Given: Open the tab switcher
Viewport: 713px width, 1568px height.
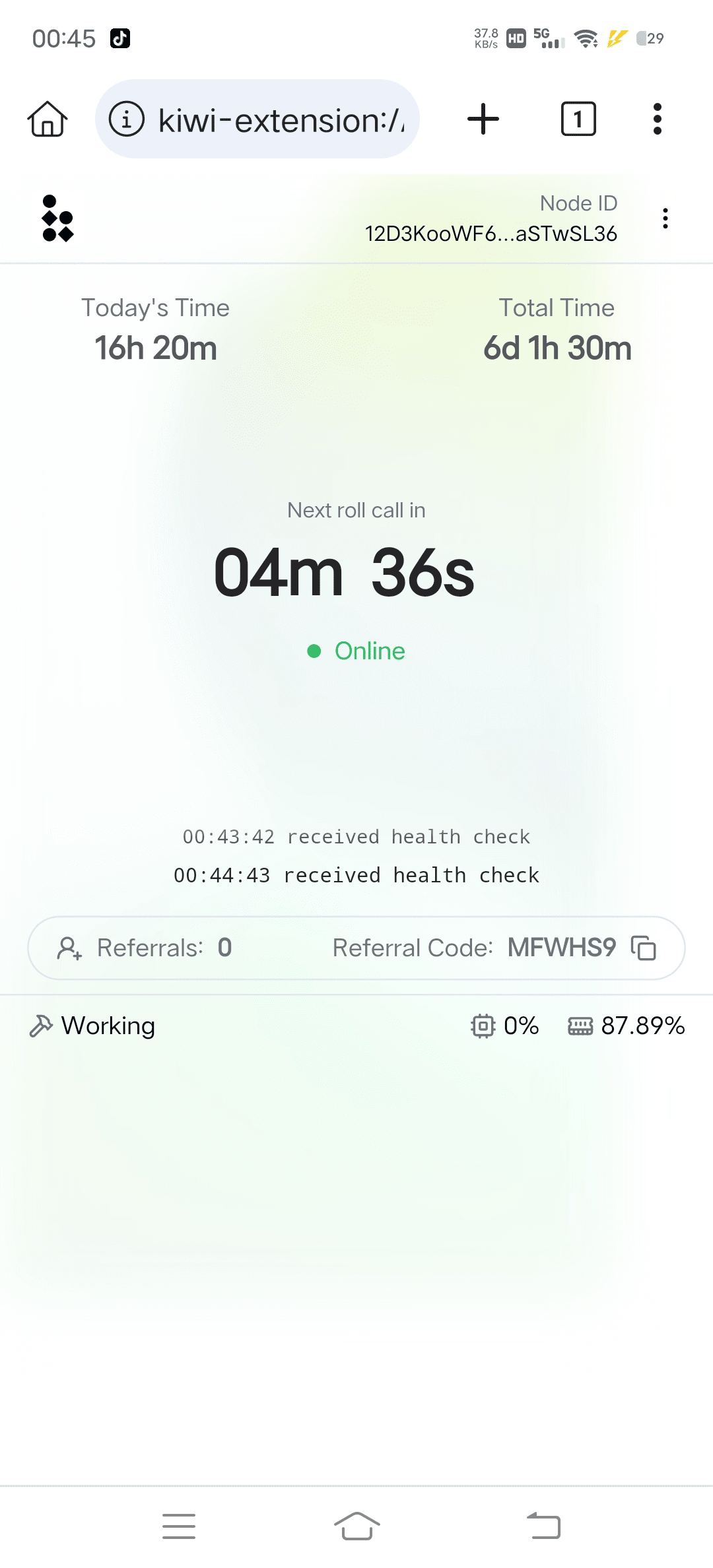Looking at the screenshot, I should (x=578, y=119).
